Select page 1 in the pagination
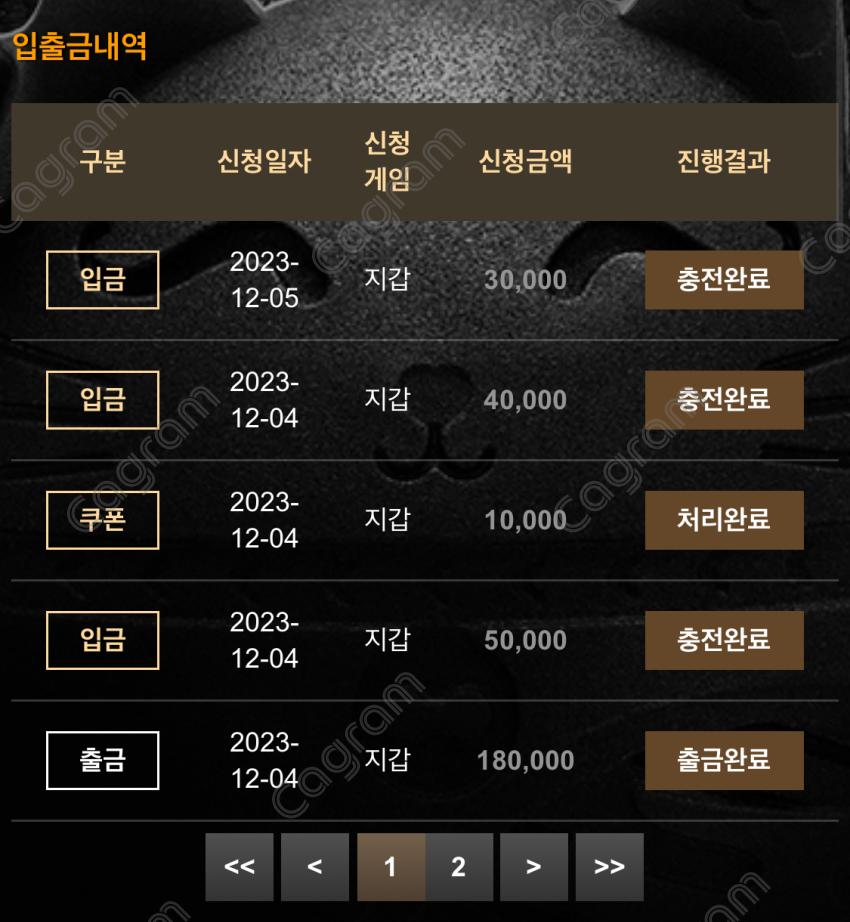Viewport: 850px width, 922px height. click(390, 867)
